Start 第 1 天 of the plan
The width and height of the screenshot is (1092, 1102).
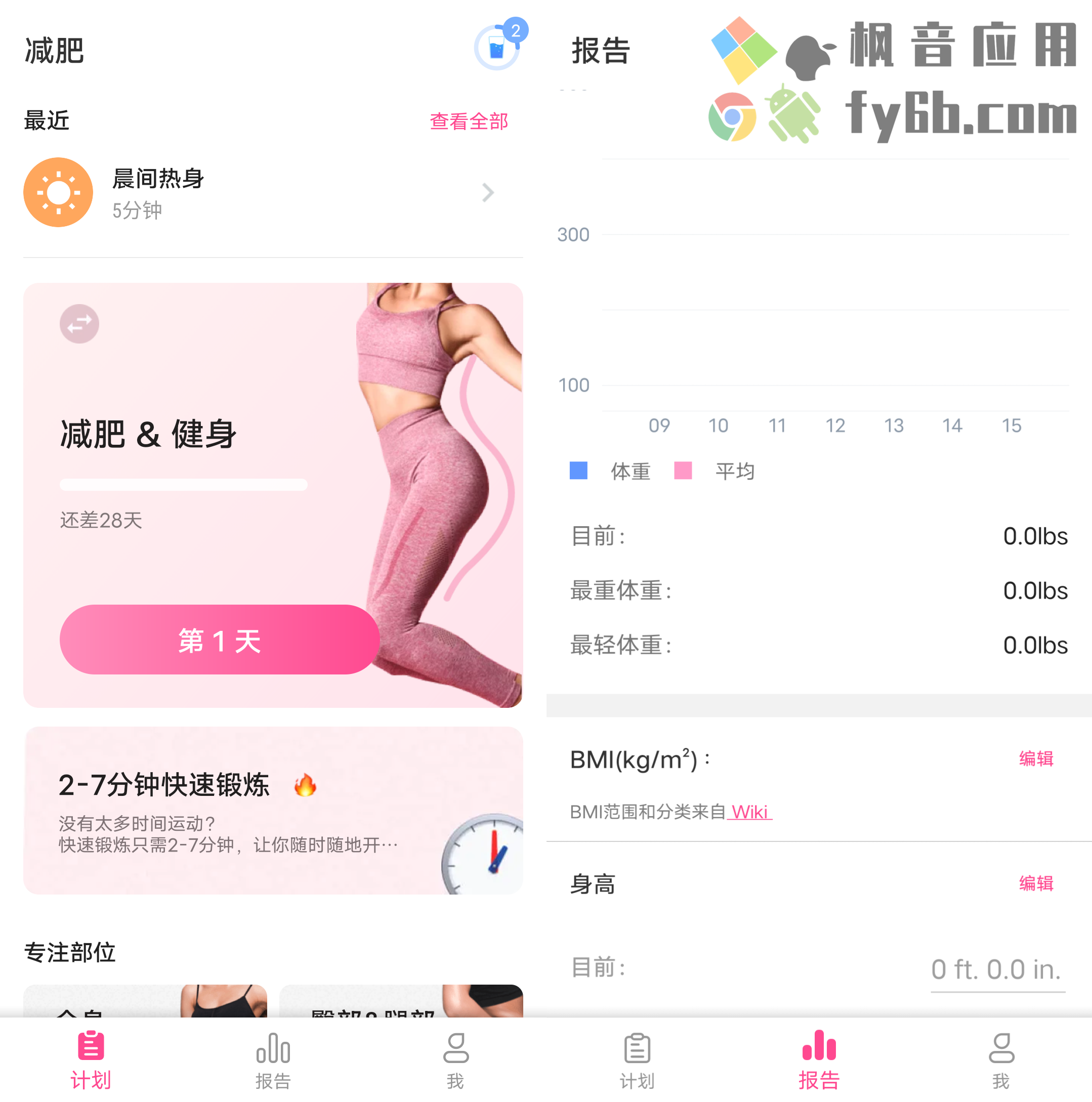[x=220, y=640]
